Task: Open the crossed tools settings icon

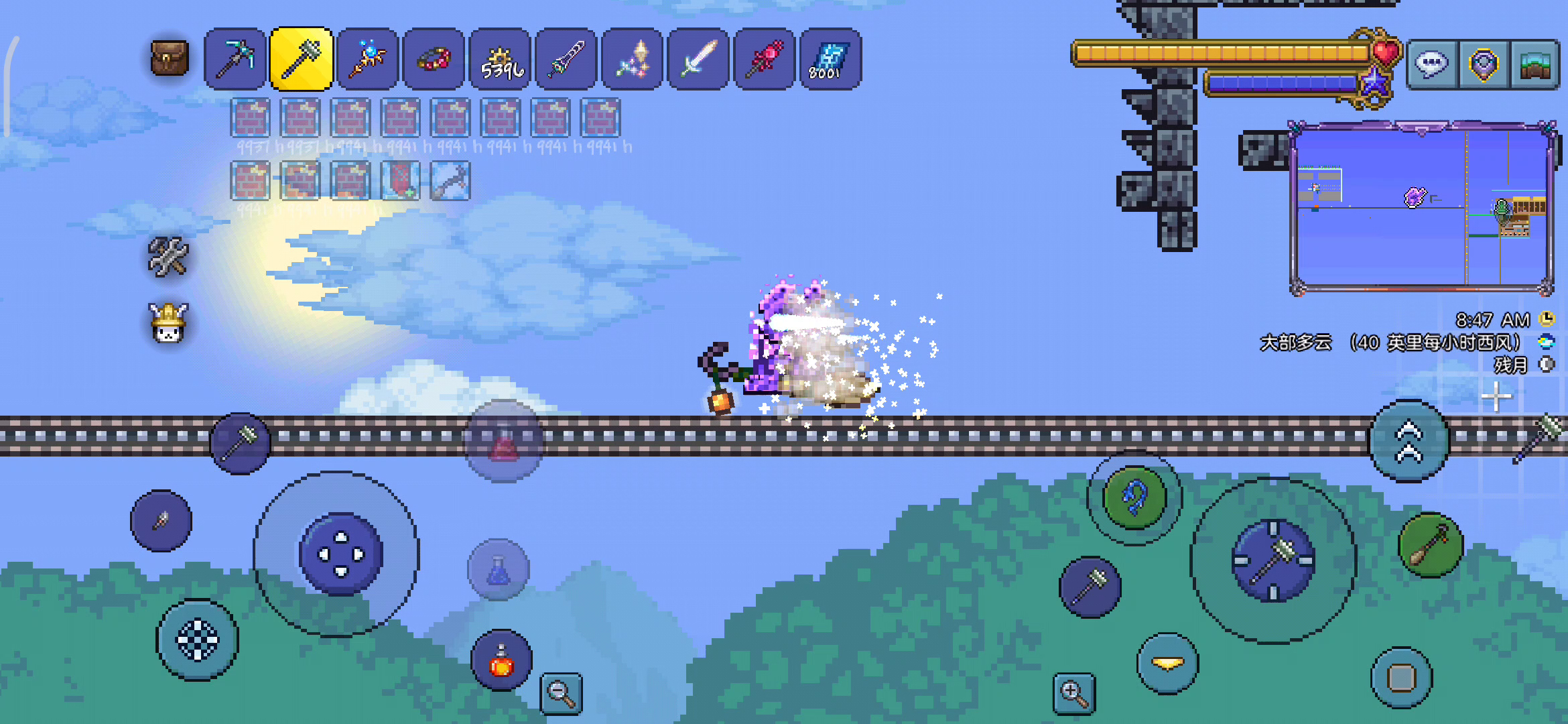Action: pyautogui.click(x=168, y=257)
